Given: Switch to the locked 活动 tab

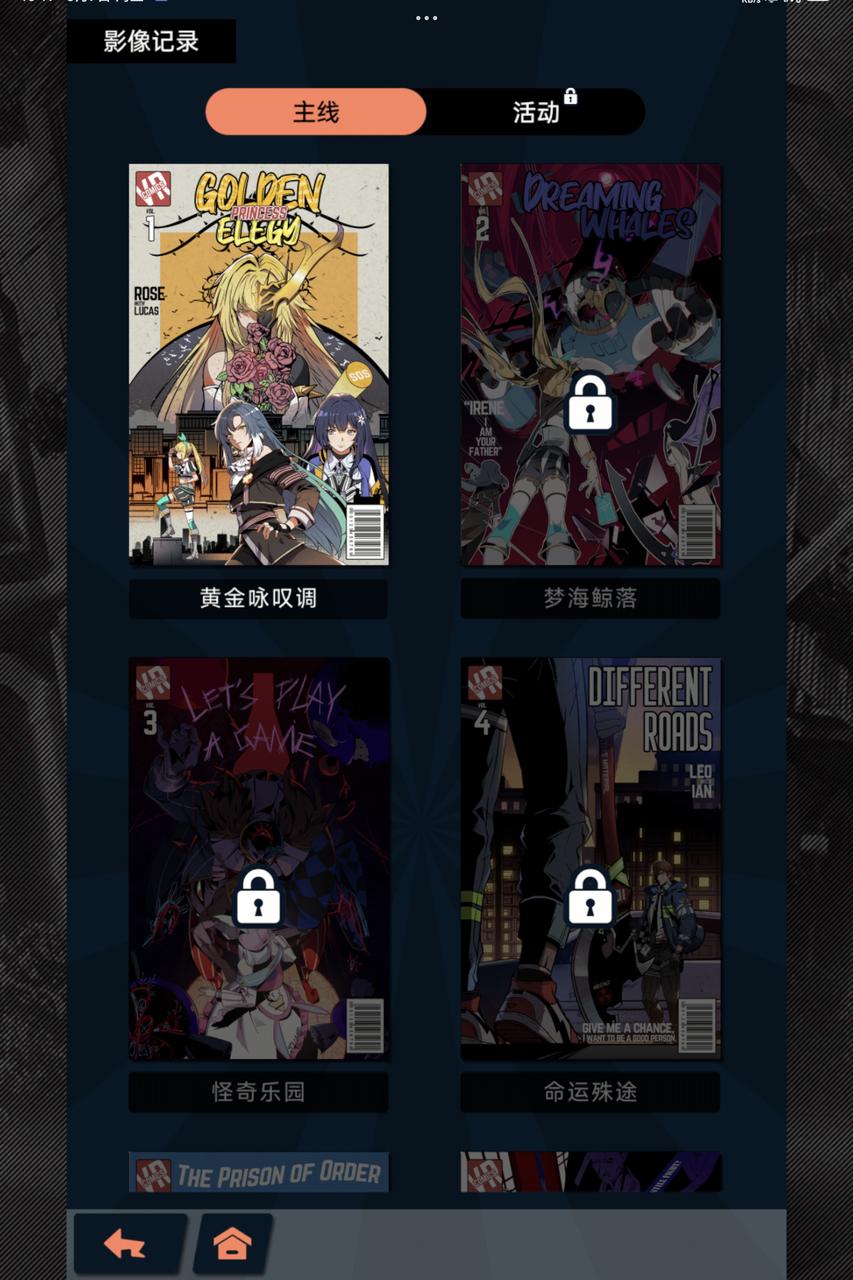Looking at the screenshot, I should coord(536,112).
